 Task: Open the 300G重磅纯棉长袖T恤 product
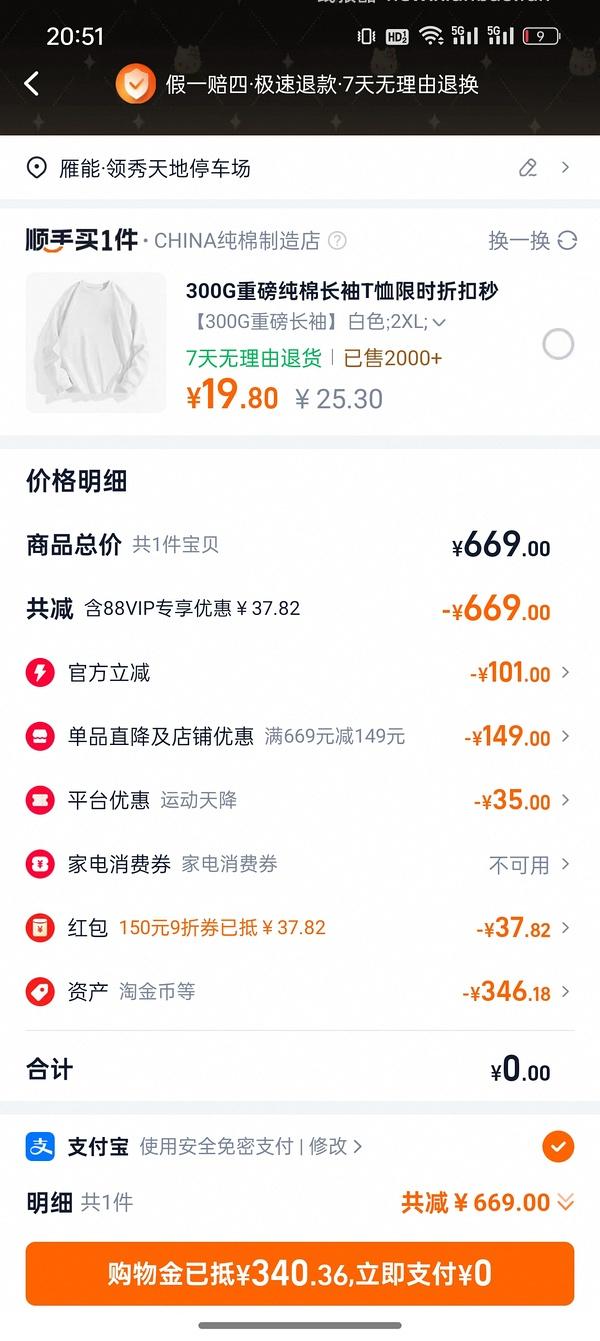[341, 291]
